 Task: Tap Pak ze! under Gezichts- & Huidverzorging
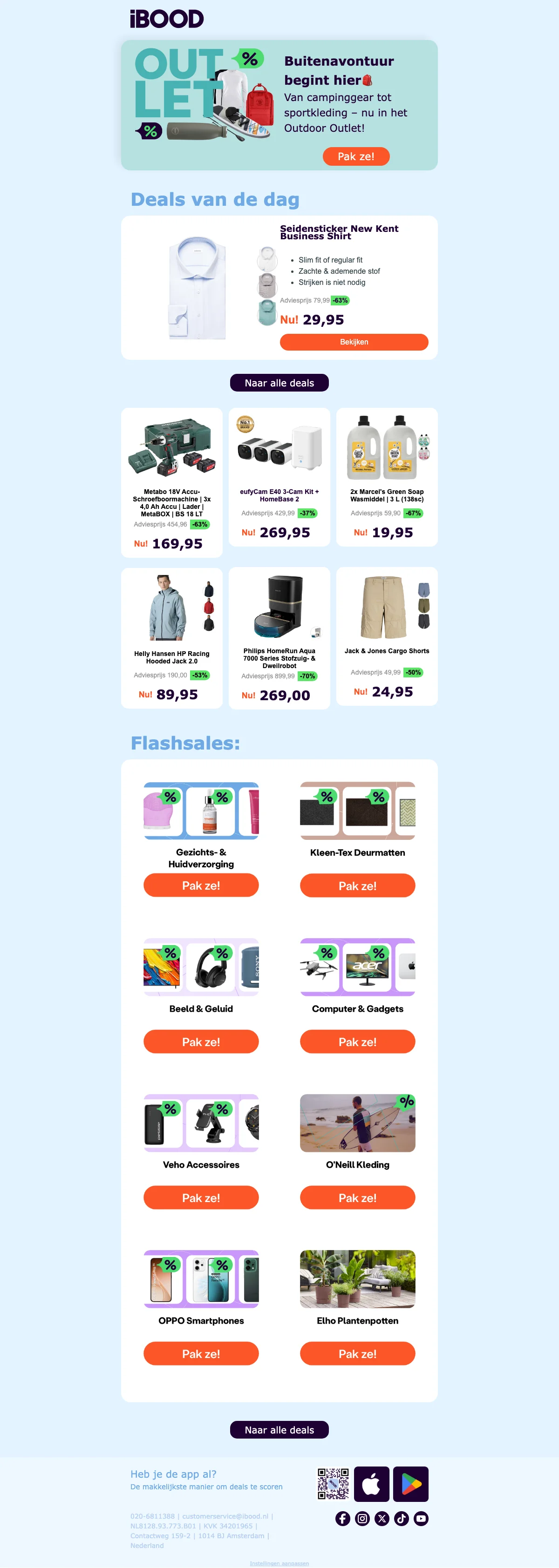(x=201, y=885)
